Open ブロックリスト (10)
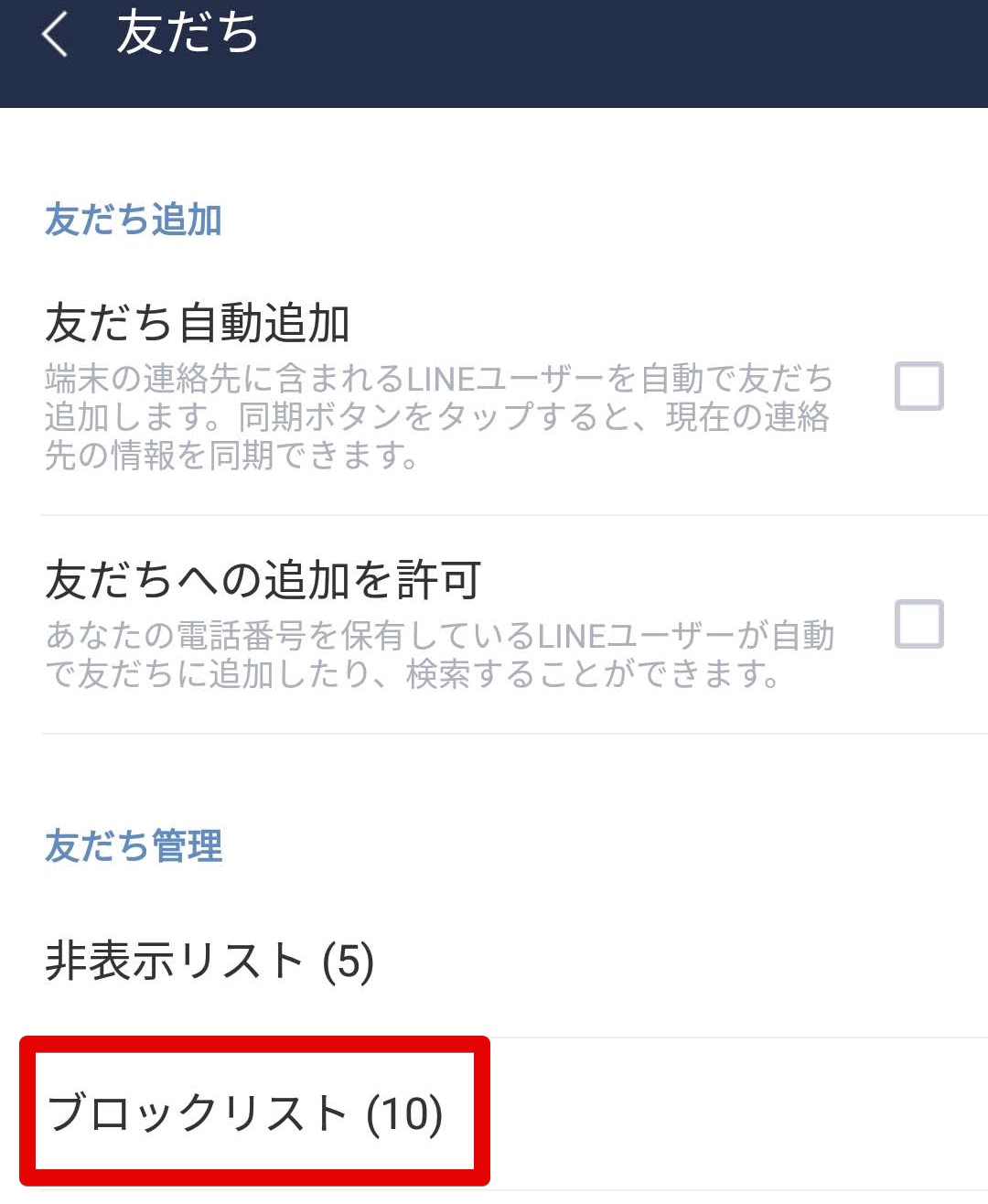This screenshot has width=988, height=1204. point(494,1113)
